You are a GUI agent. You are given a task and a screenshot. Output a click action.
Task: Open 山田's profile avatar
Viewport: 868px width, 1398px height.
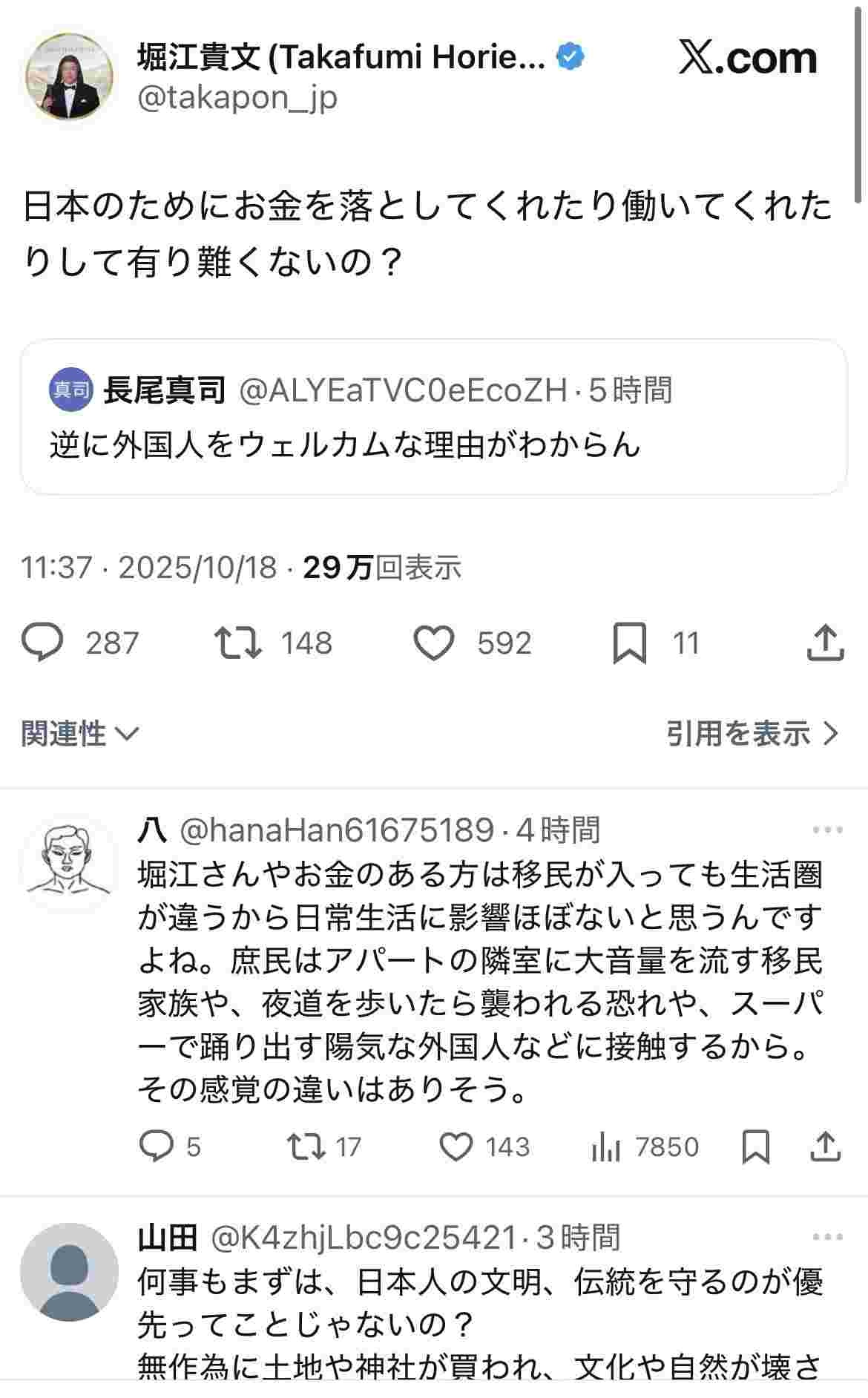(x=69, y=1272)
